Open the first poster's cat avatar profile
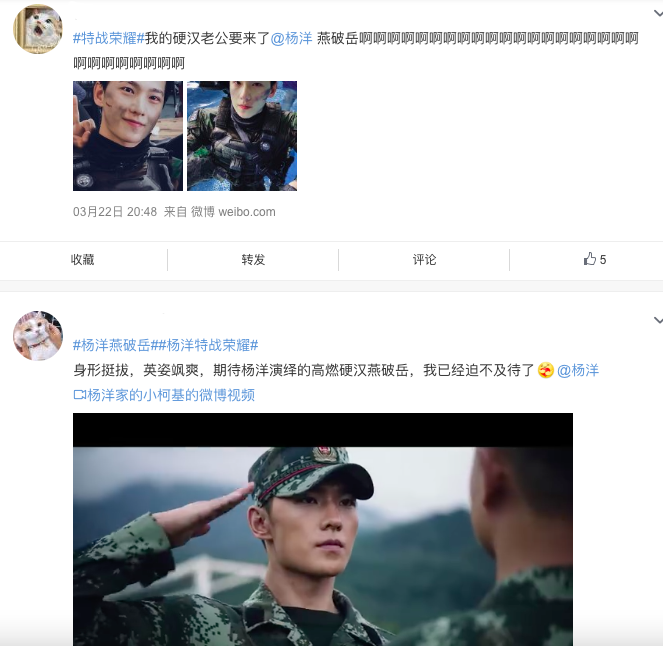 tap(37, 28)
